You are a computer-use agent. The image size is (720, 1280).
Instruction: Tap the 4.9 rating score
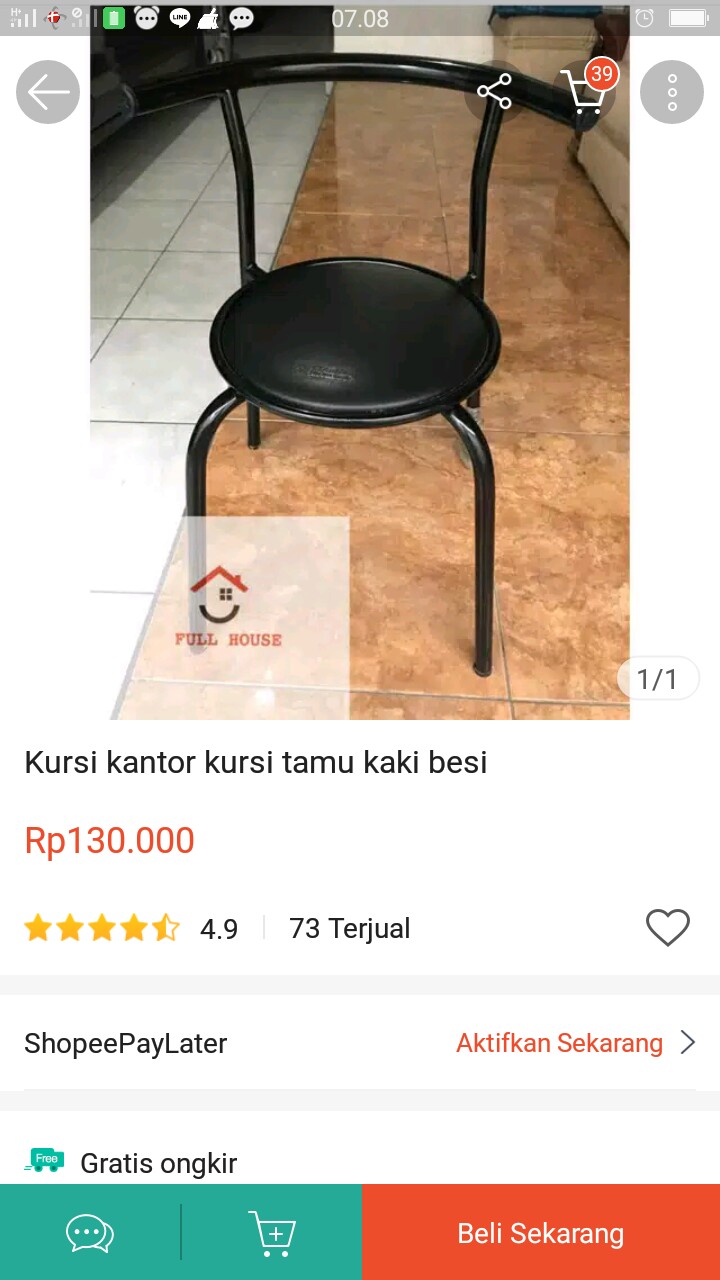pyautogui.click(x=219, y=928)
